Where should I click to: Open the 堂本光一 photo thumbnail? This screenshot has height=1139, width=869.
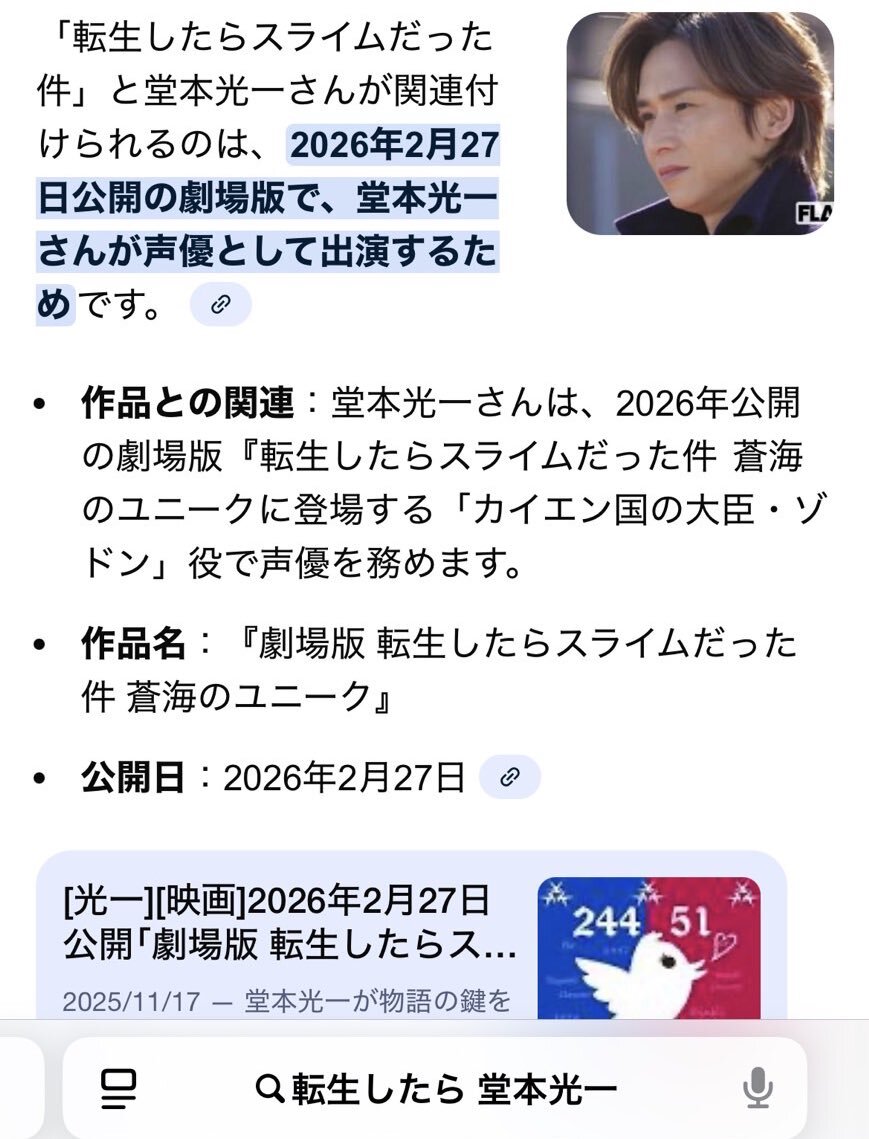700,123
